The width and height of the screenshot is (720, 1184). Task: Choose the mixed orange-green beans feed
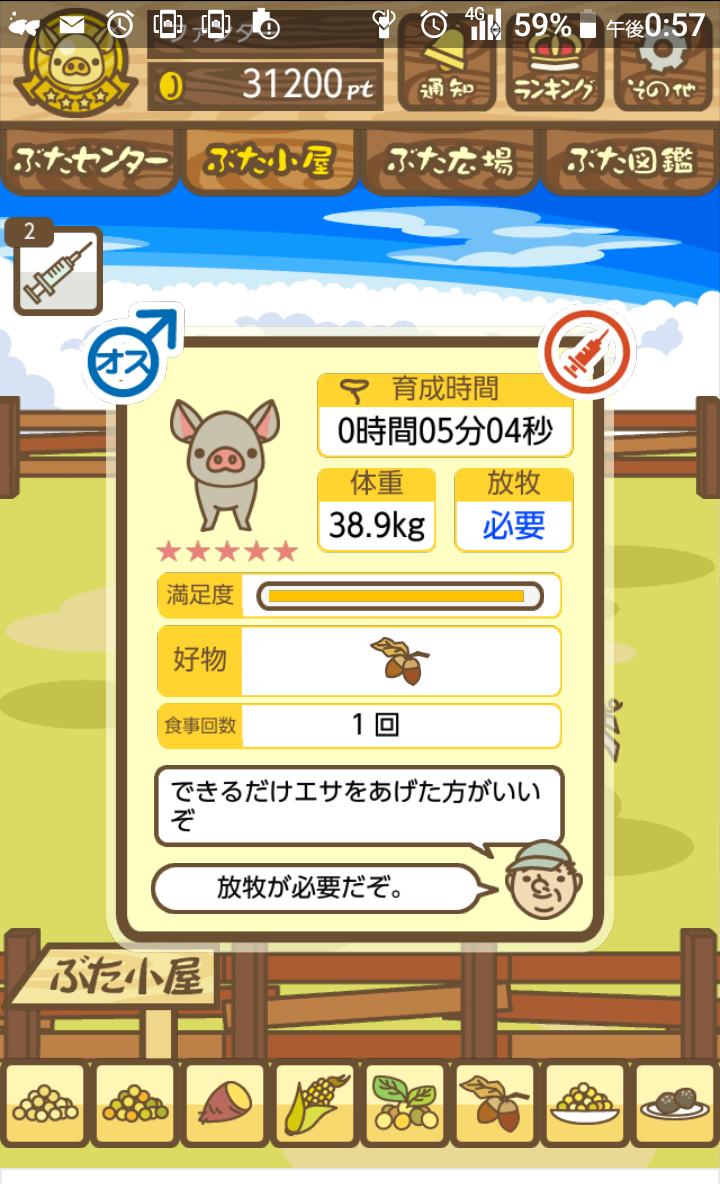coord(135,1104)
